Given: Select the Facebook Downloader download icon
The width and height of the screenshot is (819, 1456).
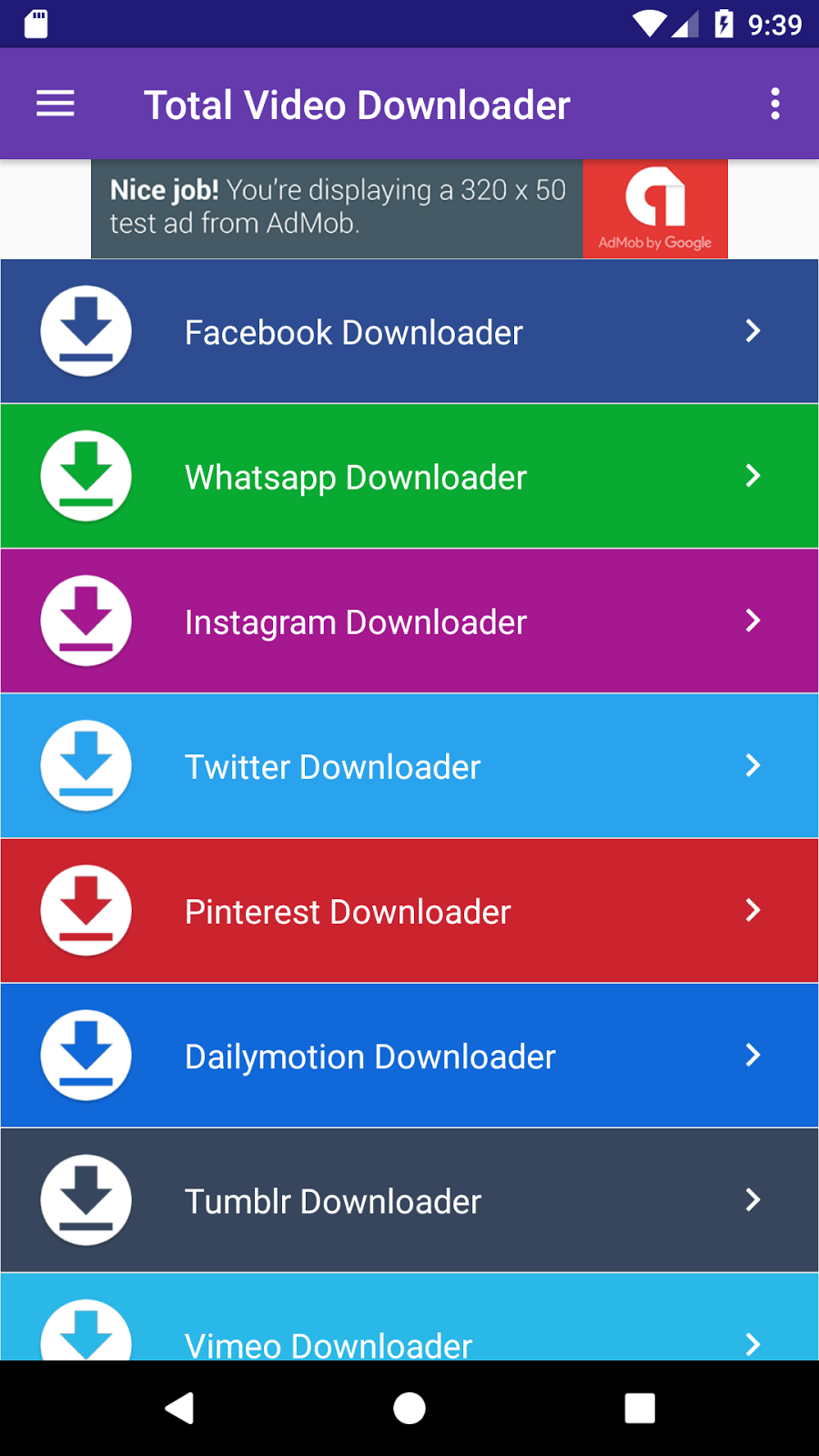Looking at the screenshot, I should tap(86, 331).
